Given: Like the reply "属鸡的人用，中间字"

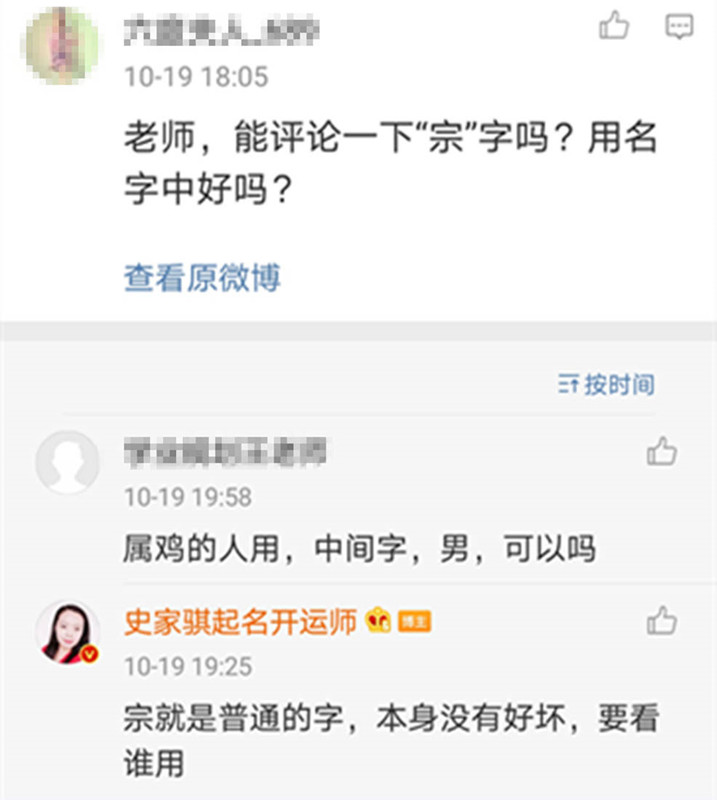Looking at the screenshot, I should click(661, 452).
